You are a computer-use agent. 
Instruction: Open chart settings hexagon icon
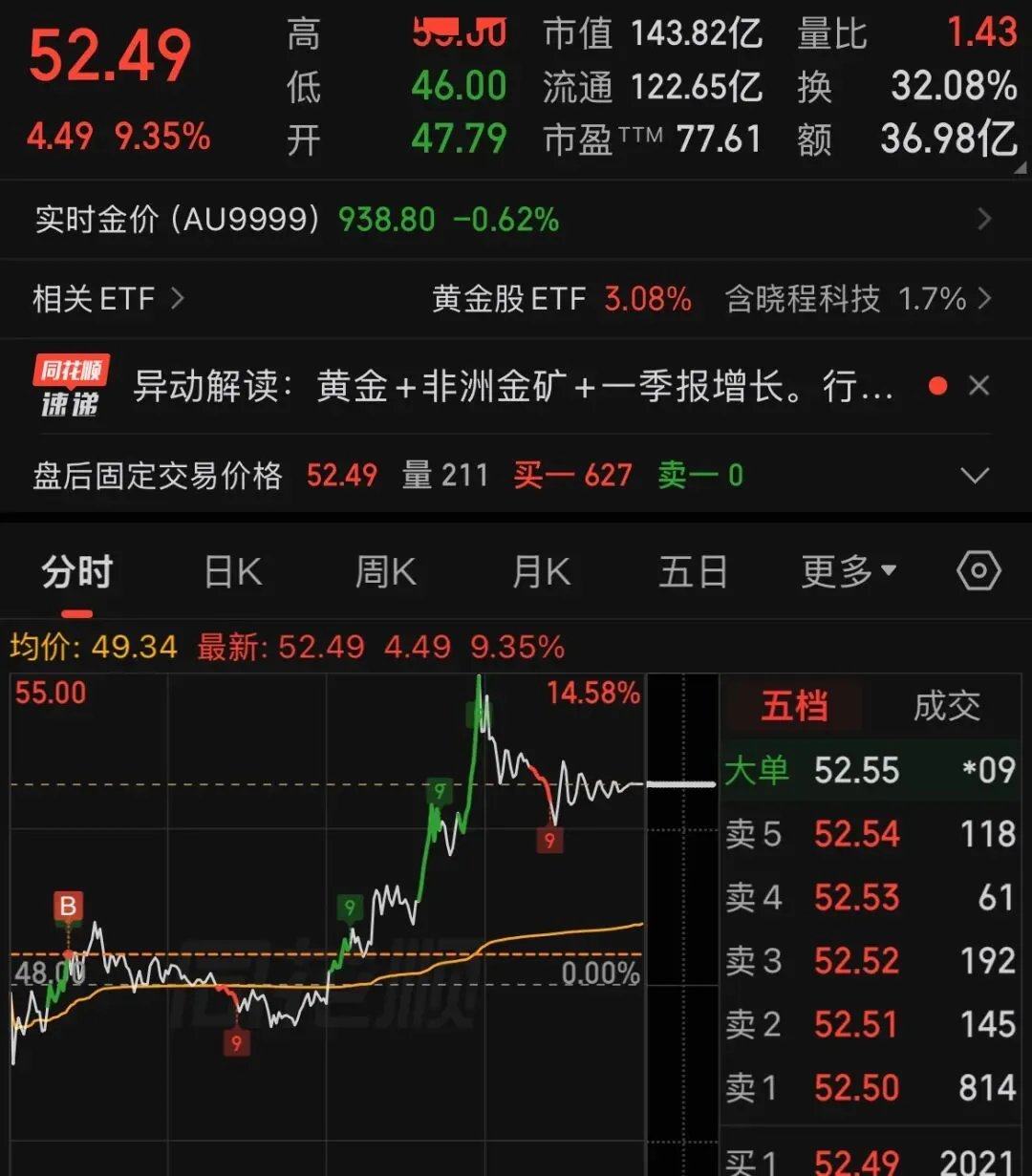(978, 572)
